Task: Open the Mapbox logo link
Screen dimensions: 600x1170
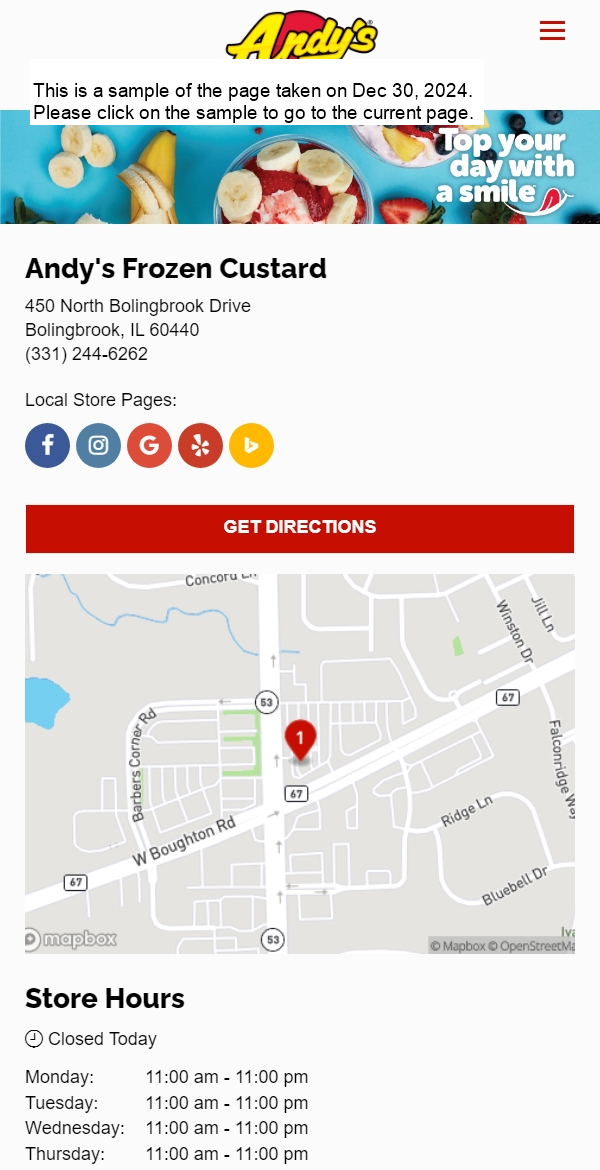Action: 72,939
